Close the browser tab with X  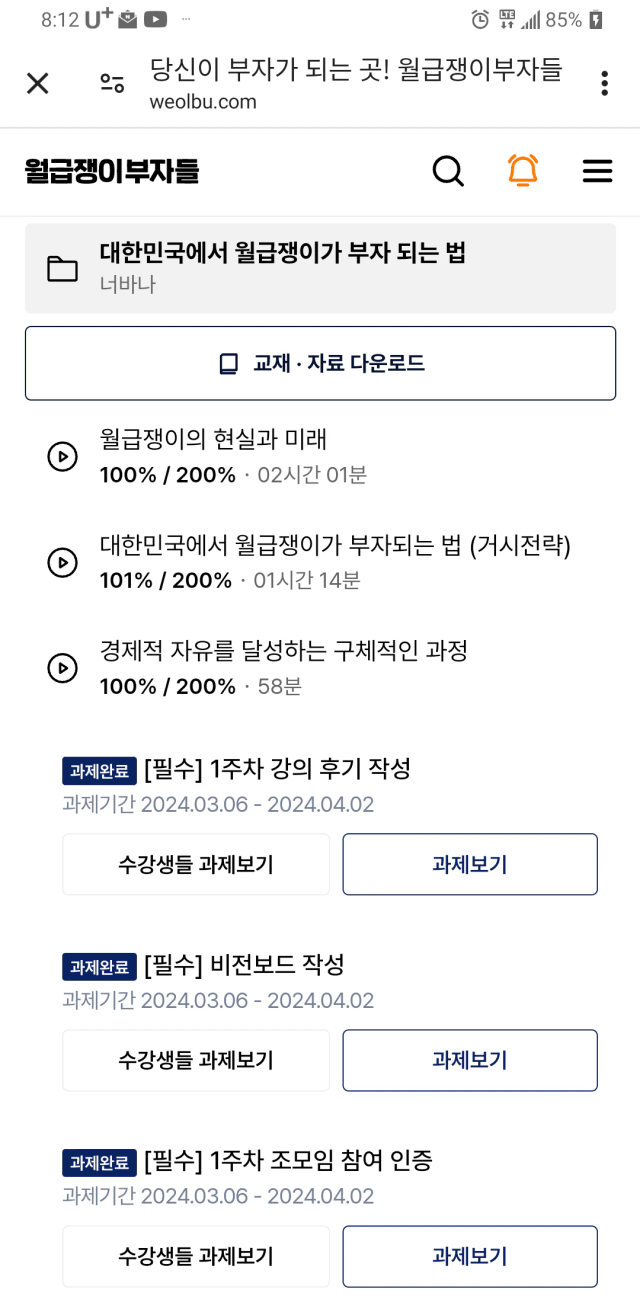tap(37, 83)
